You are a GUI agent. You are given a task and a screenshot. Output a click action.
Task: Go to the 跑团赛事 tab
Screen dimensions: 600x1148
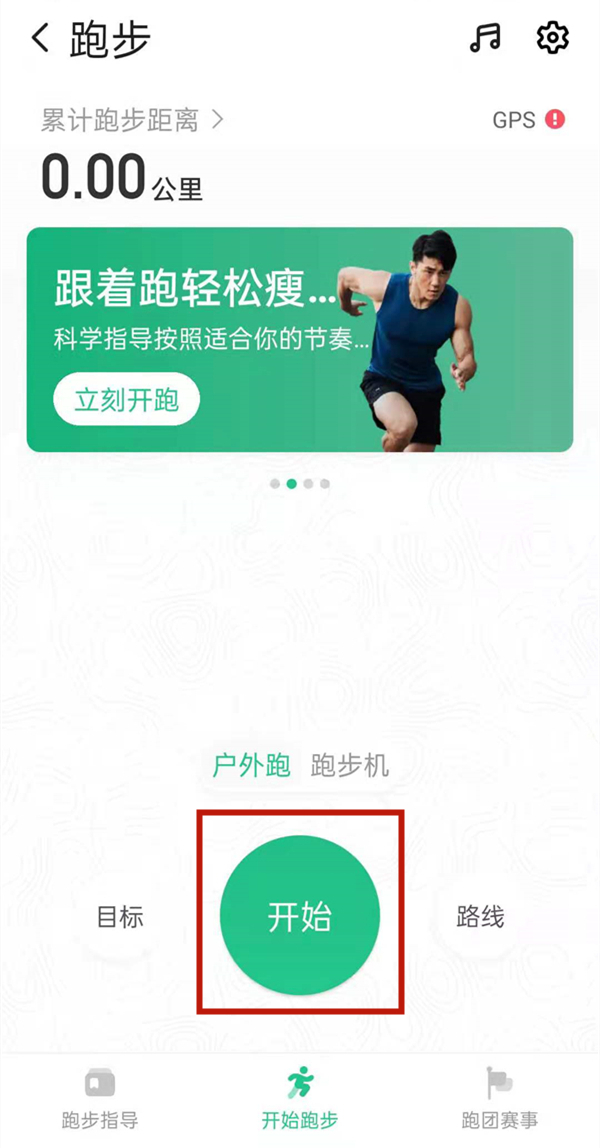tap(500, 1098)
